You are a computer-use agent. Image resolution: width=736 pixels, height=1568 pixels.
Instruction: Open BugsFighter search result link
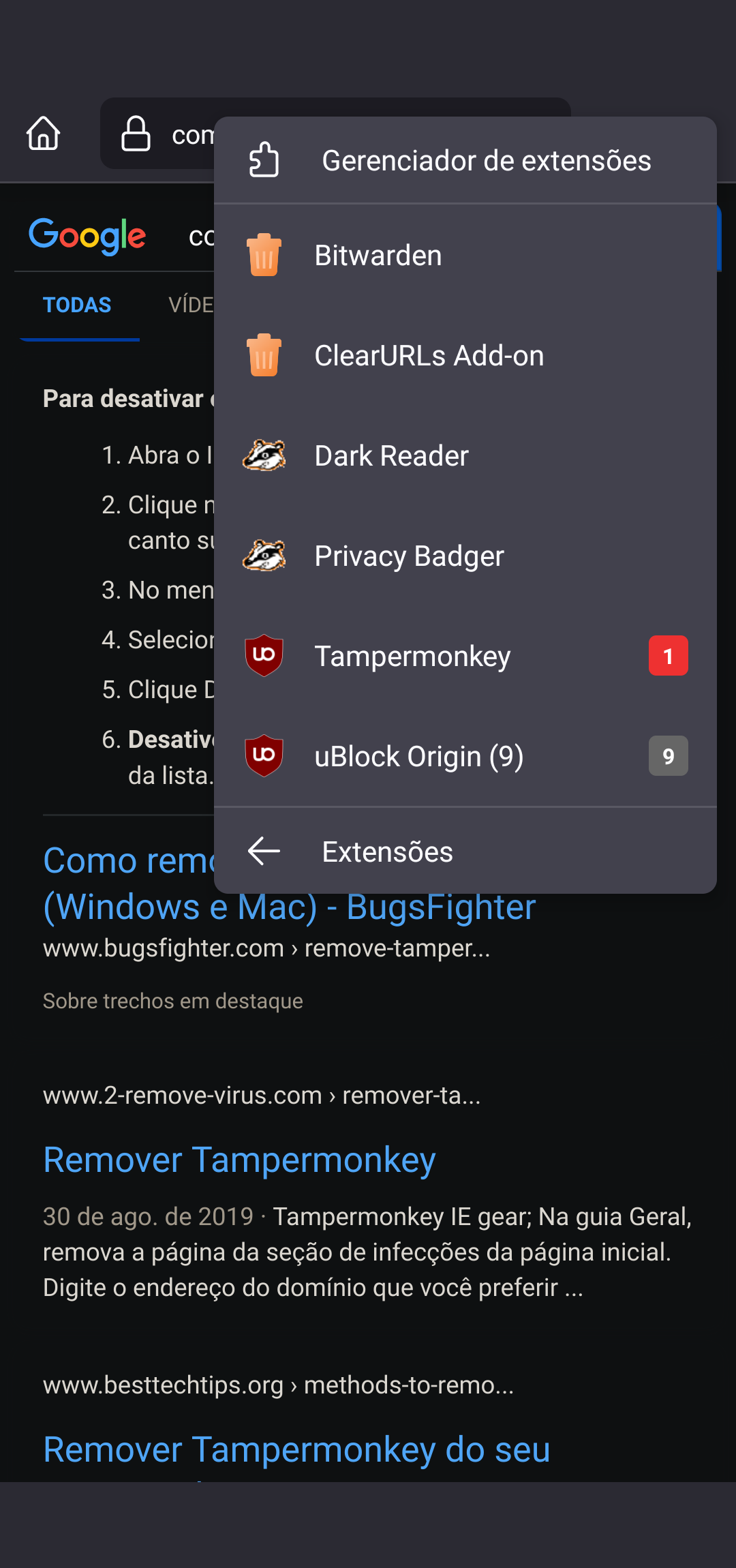[290, 884]
